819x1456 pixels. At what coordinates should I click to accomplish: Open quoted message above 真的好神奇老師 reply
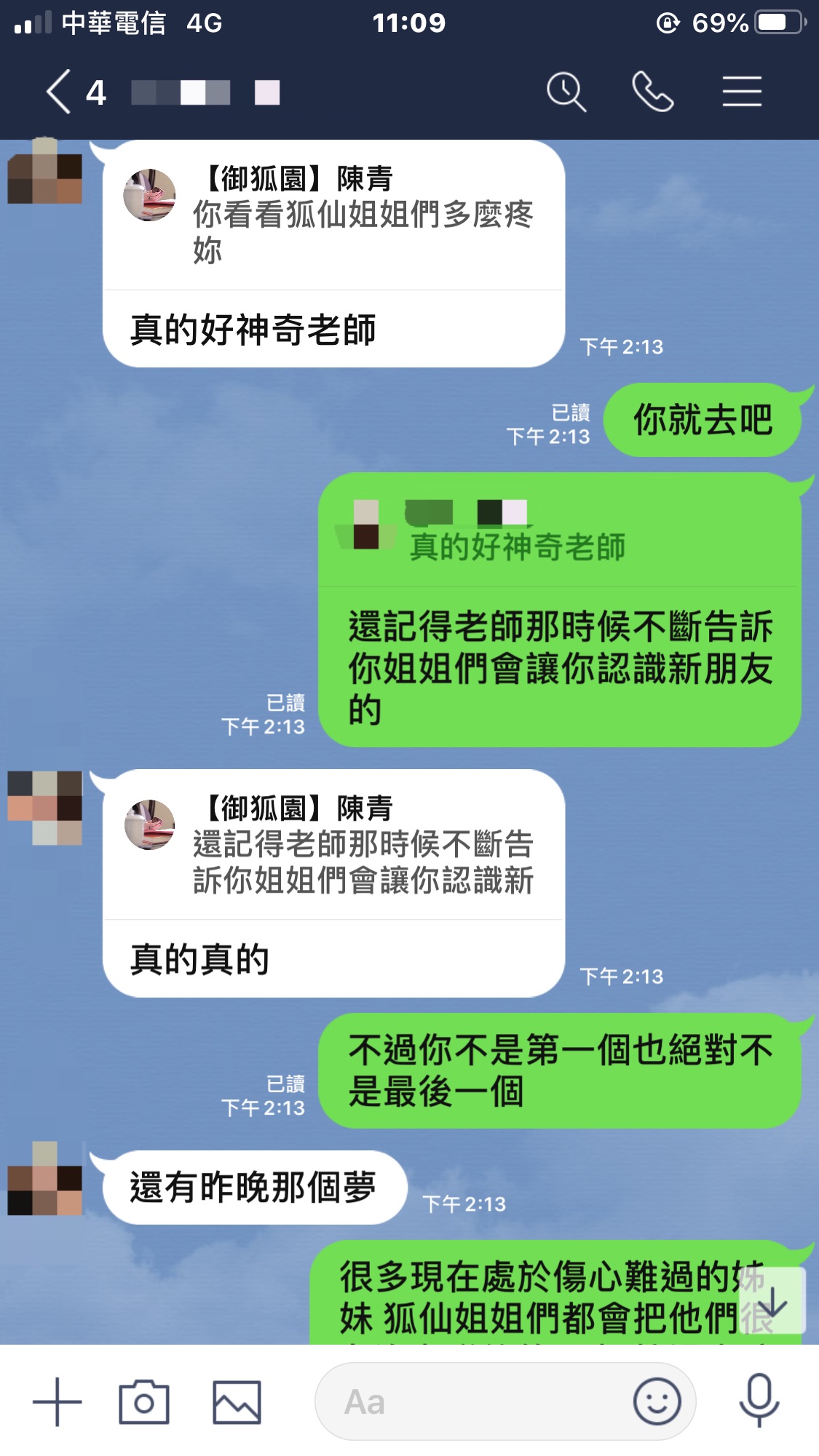[333, 216]
